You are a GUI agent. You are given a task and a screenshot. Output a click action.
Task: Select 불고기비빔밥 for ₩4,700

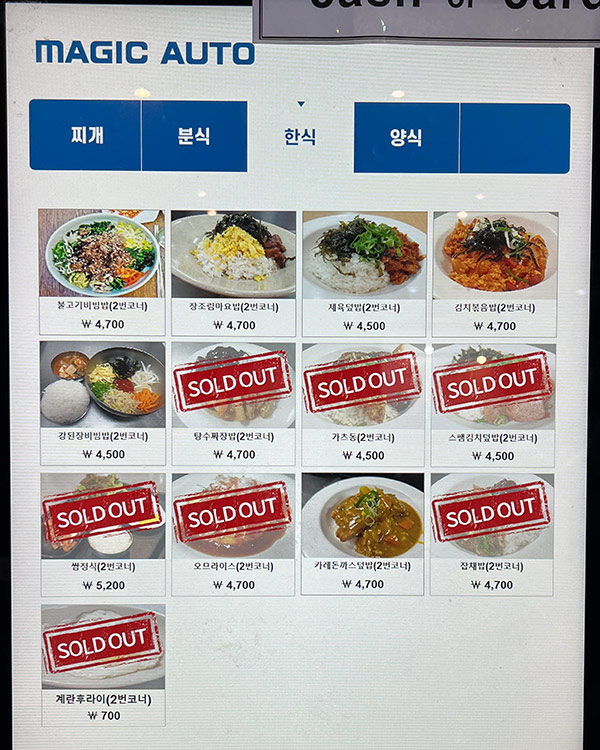102,272
